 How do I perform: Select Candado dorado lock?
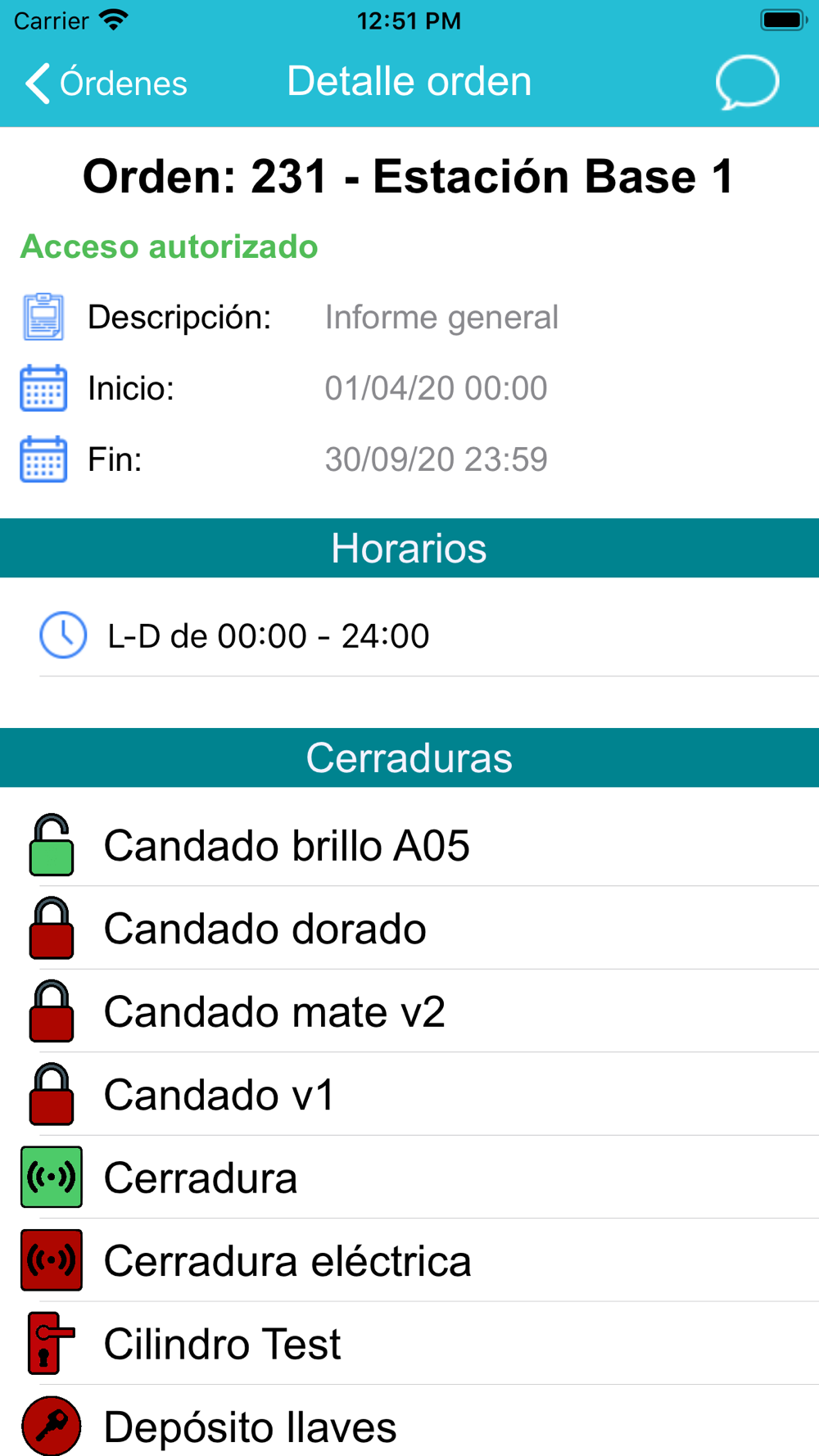pos(409,929)
